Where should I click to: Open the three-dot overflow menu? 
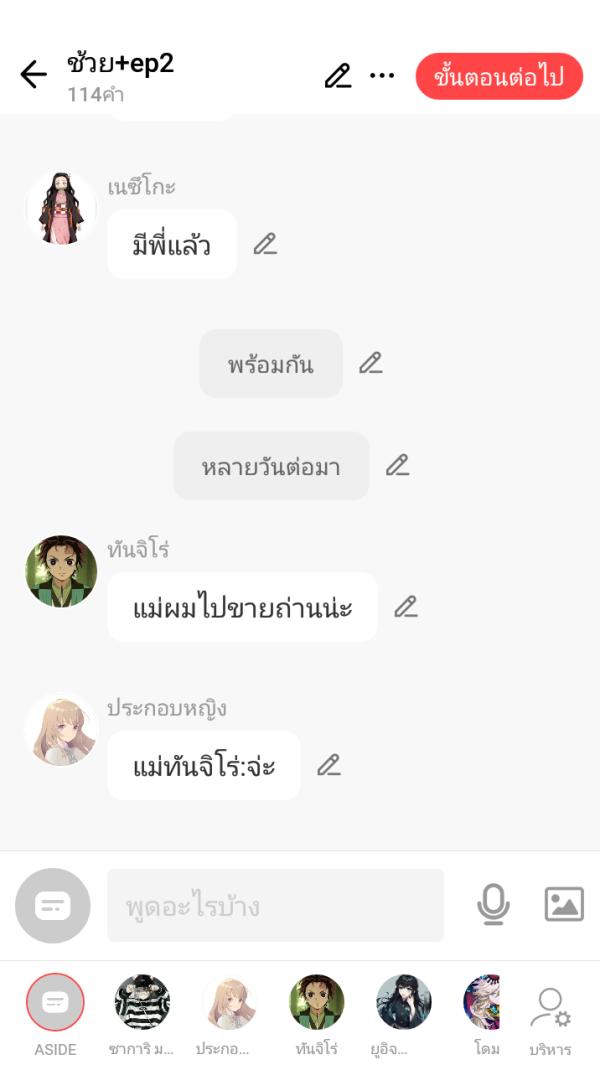382,76
